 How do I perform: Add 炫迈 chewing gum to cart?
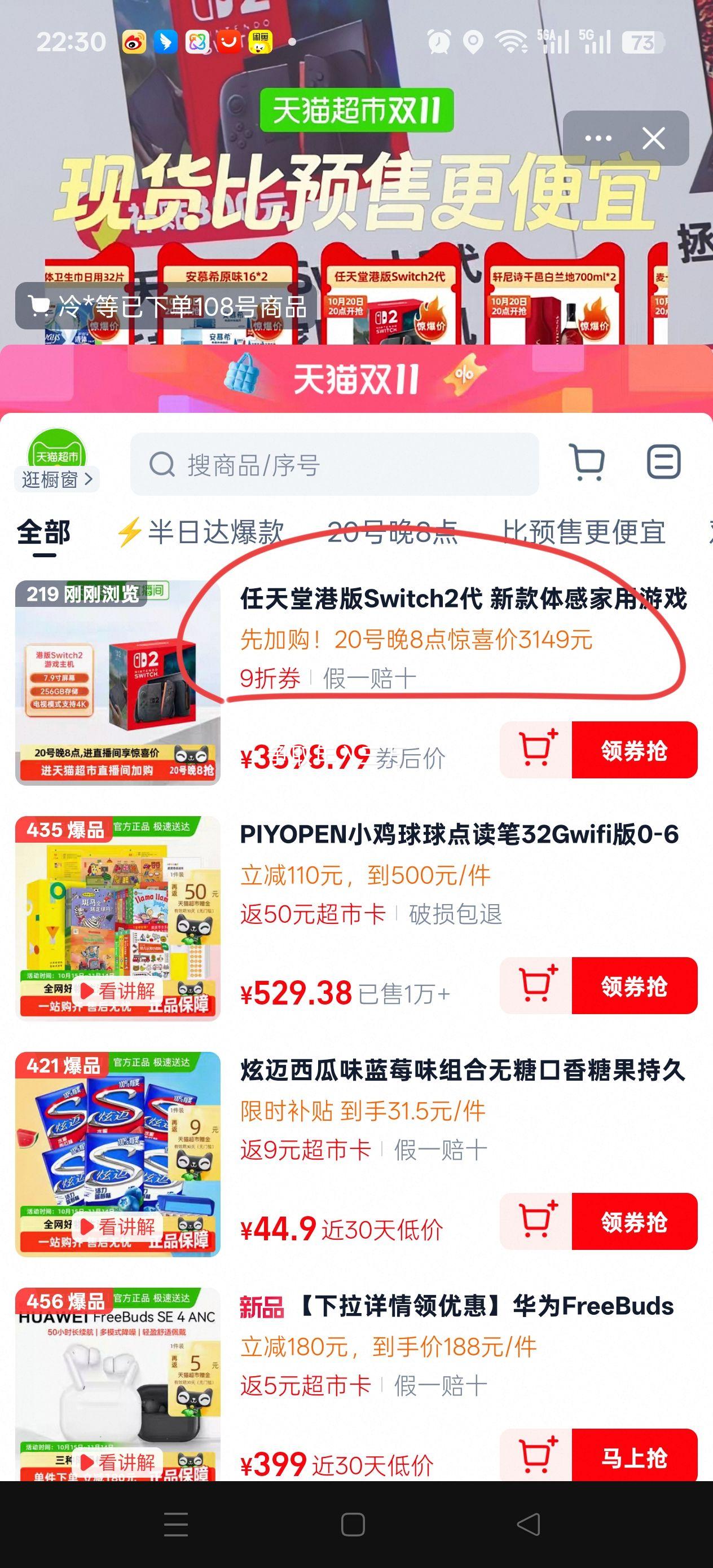536,1222
